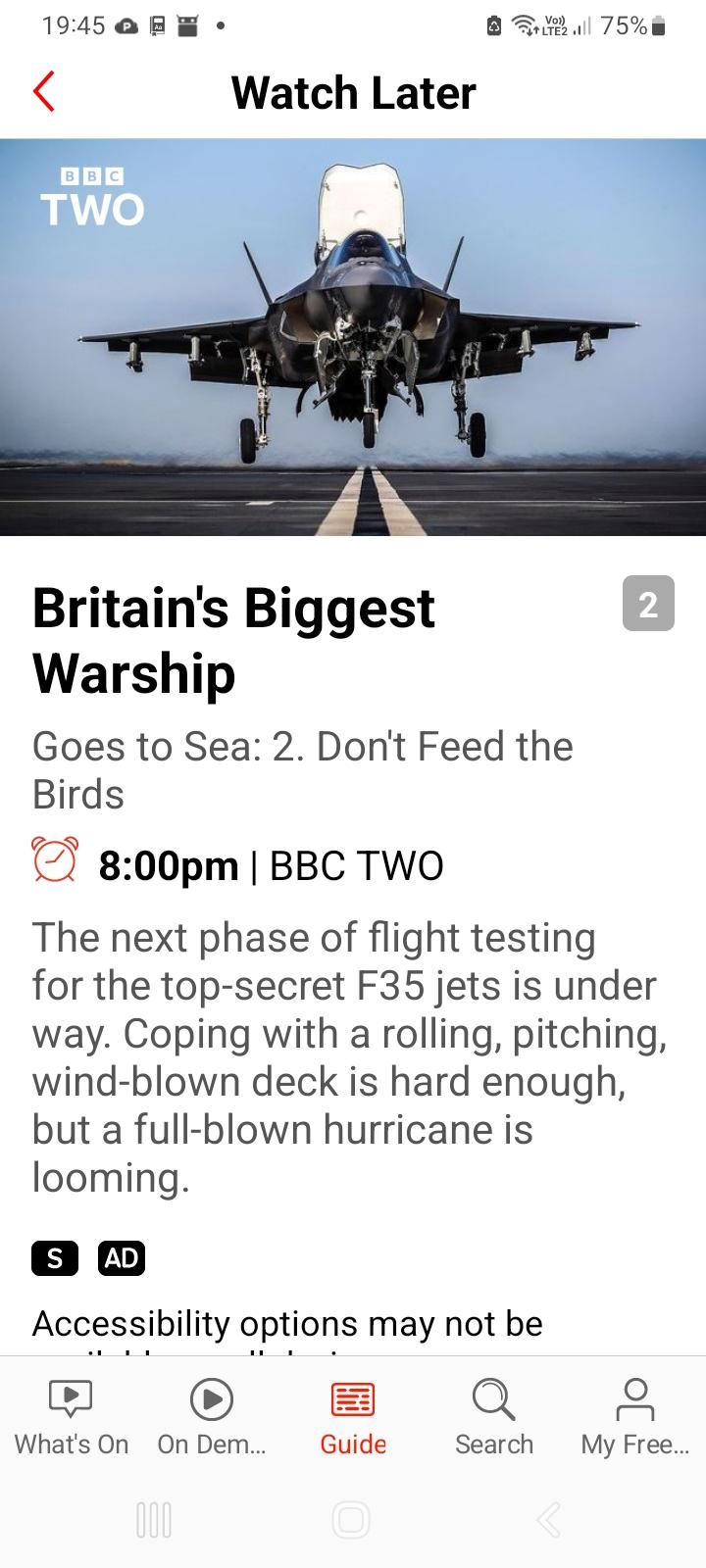Image resolution: width=706 pixels, height=1568 pixels.
Task: Switch to the My Freeview tab
Action: (x=634, y=1416)
